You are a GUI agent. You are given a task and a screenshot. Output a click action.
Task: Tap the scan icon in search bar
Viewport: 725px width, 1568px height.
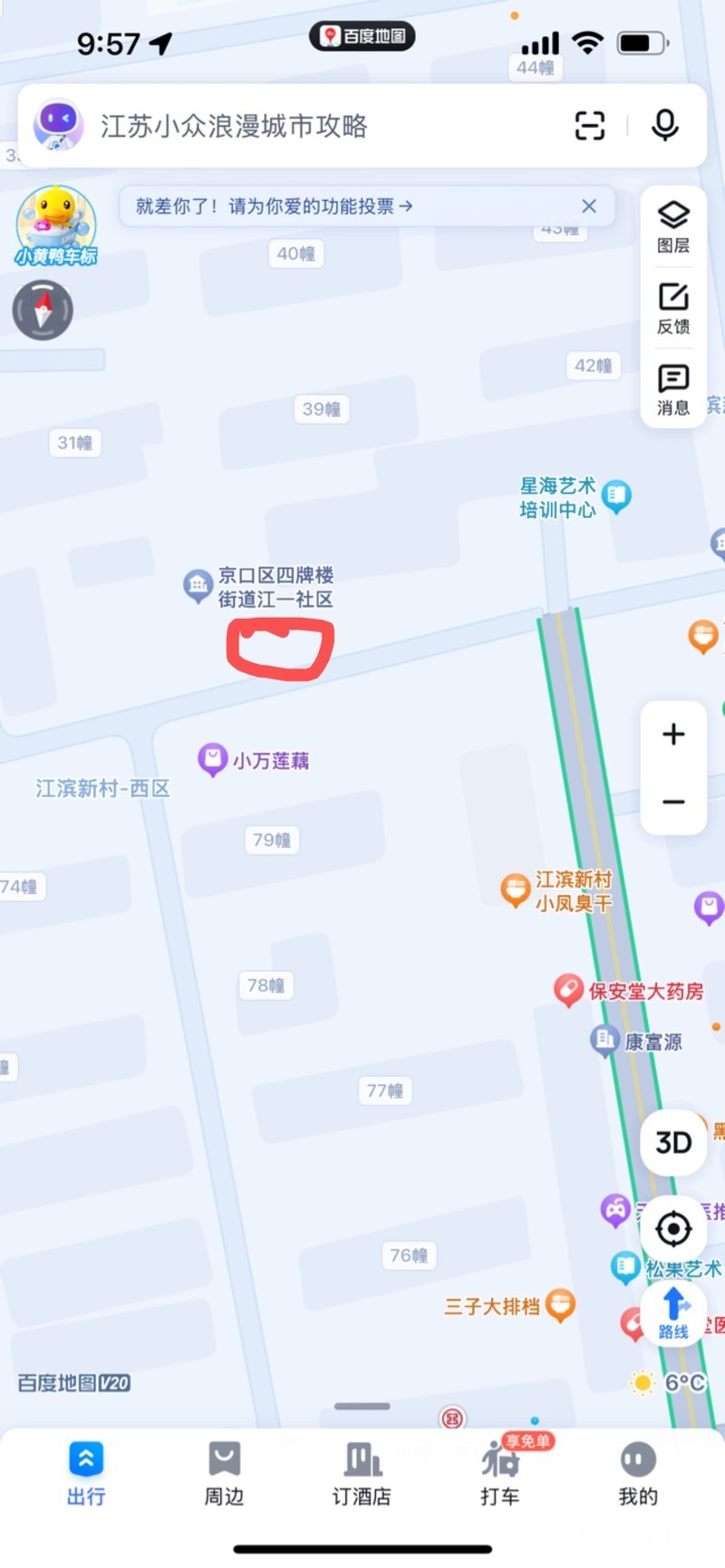[x=590, y=125]
